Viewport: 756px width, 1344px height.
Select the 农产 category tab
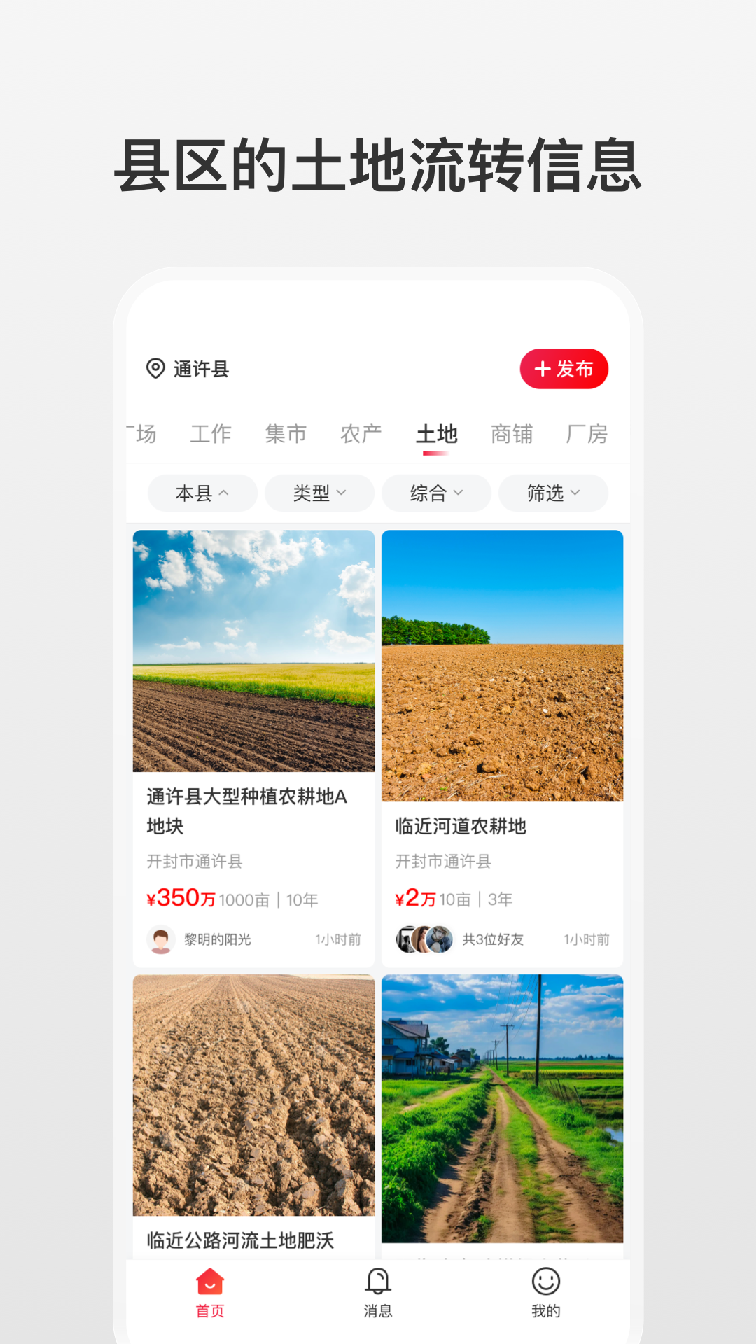pos(361,433)
